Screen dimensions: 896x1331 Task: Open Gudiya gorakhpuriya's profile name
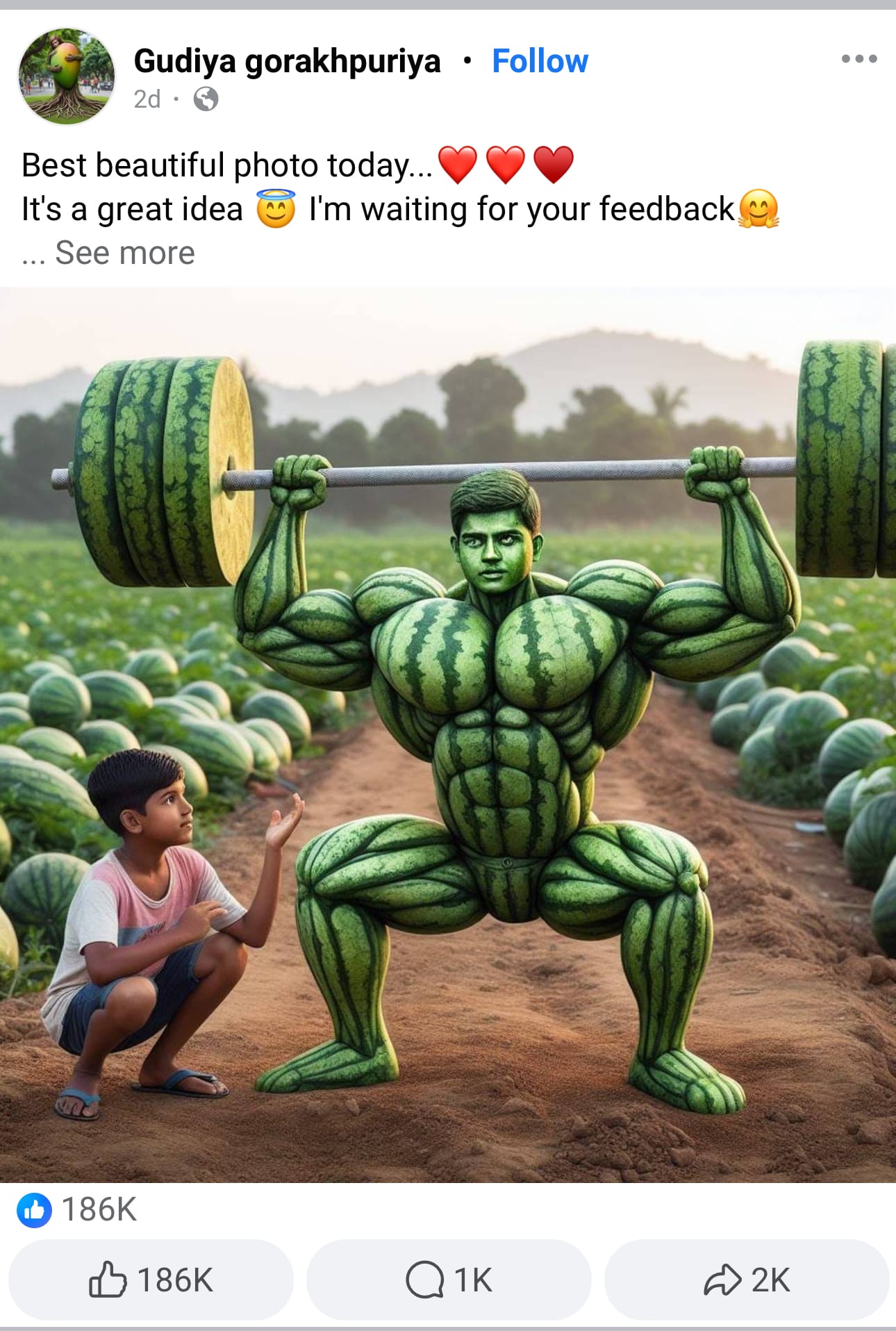point(287,61)
